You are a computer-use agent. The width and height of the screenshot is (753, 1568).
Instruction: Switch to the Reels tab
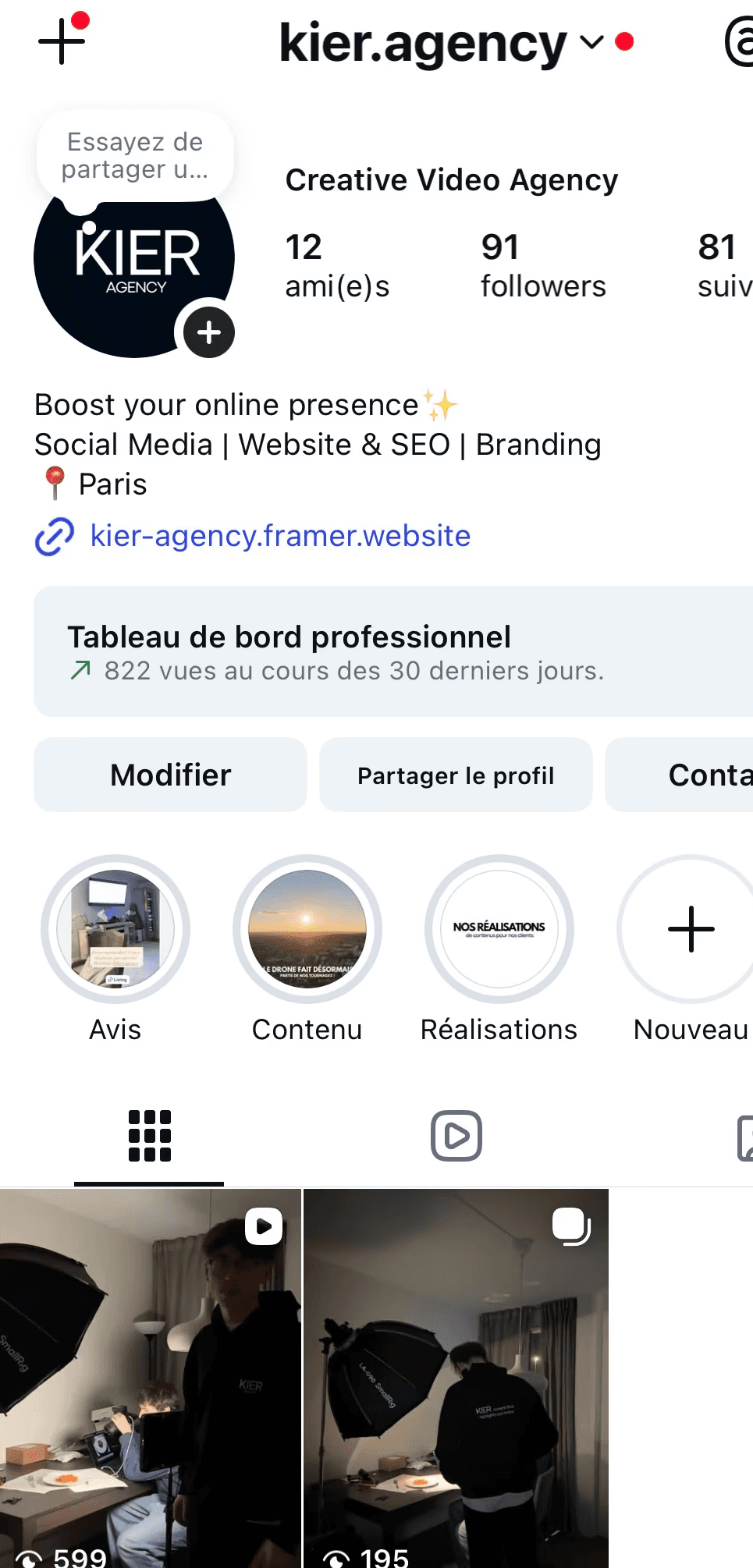click(x=456, y=1135)
